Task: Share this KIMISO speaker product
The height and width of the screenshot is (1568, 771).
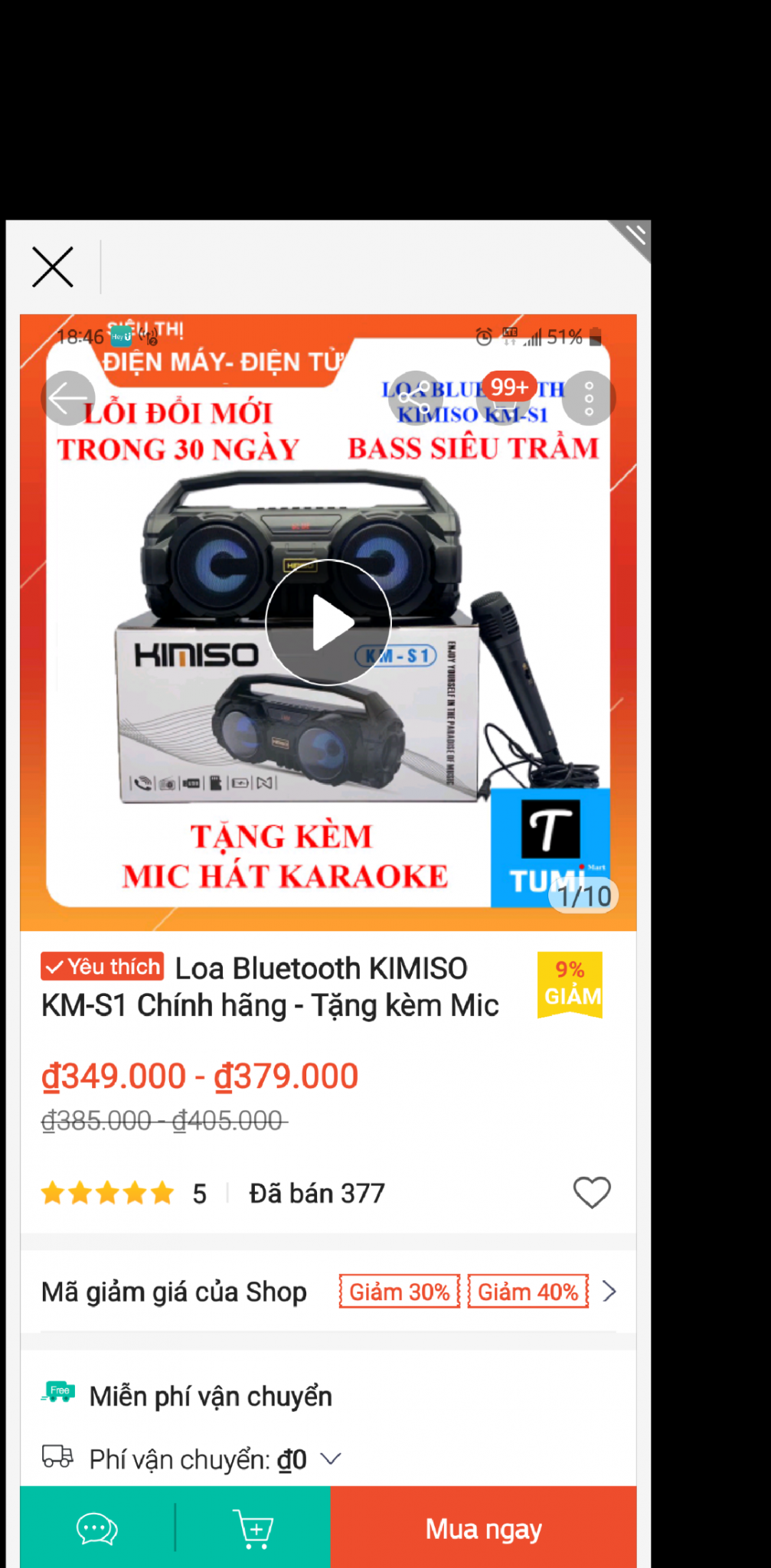Action: point(414,398)
